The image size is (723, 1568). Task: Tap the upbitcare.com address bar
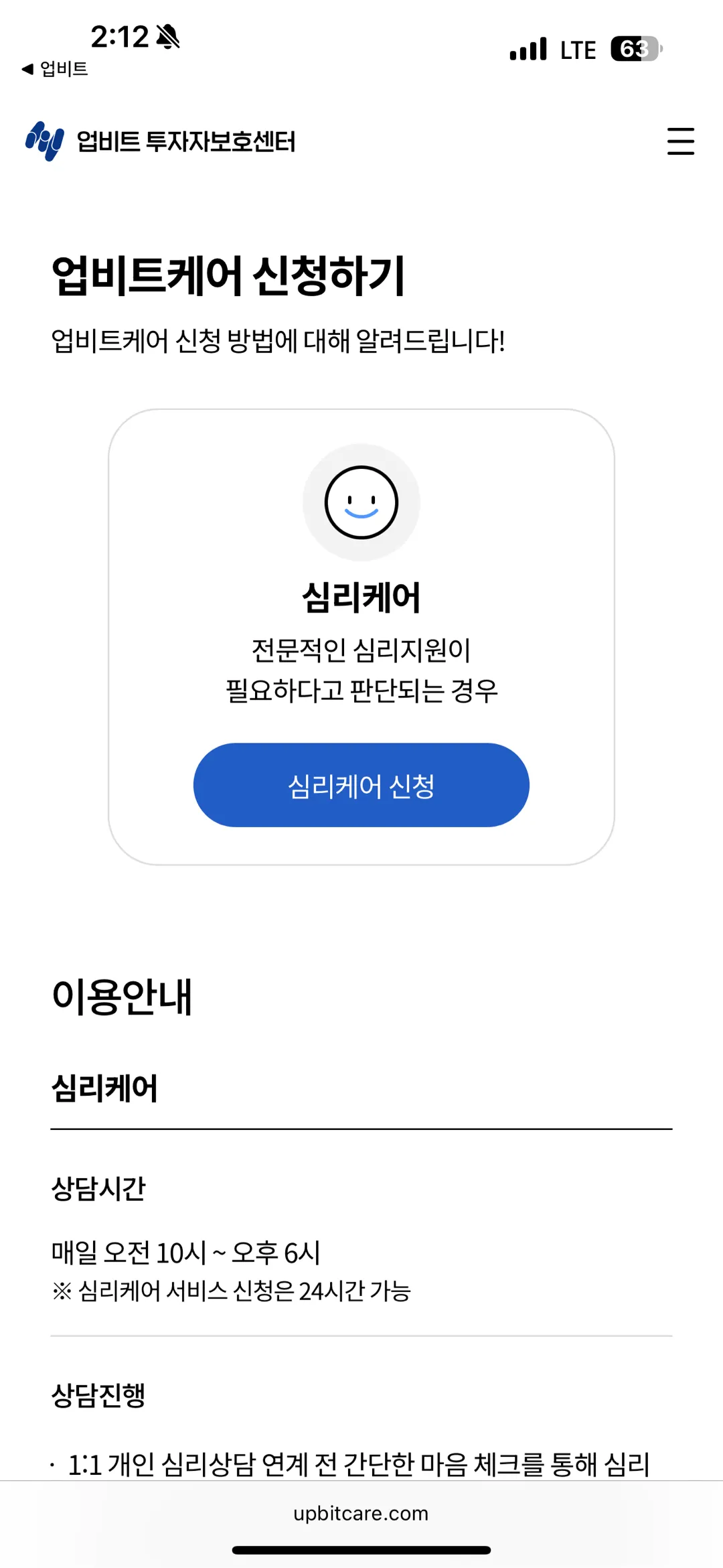click(361, 1513)
